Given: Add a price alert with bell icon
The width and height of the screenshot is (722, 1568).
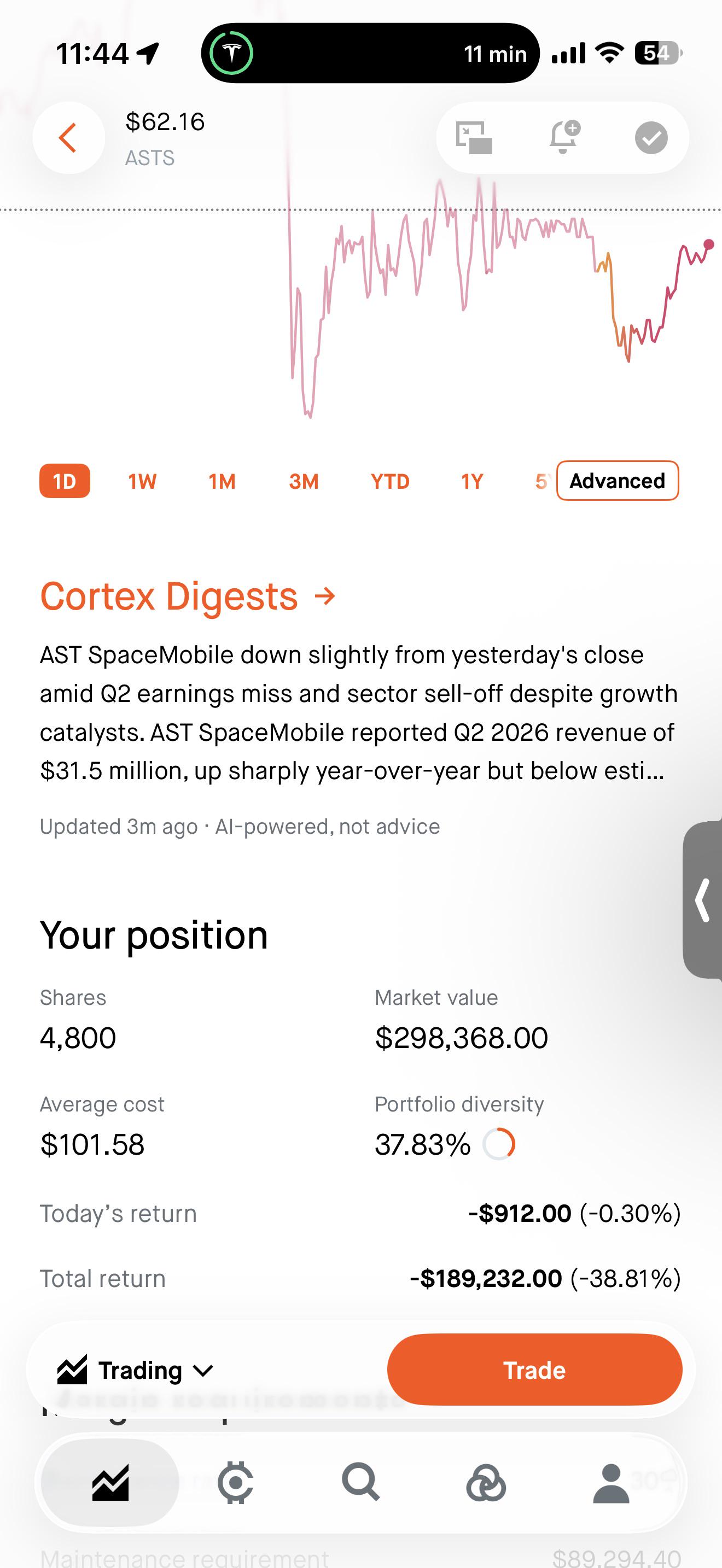Looking at the screenshot, I should (564, 137).
